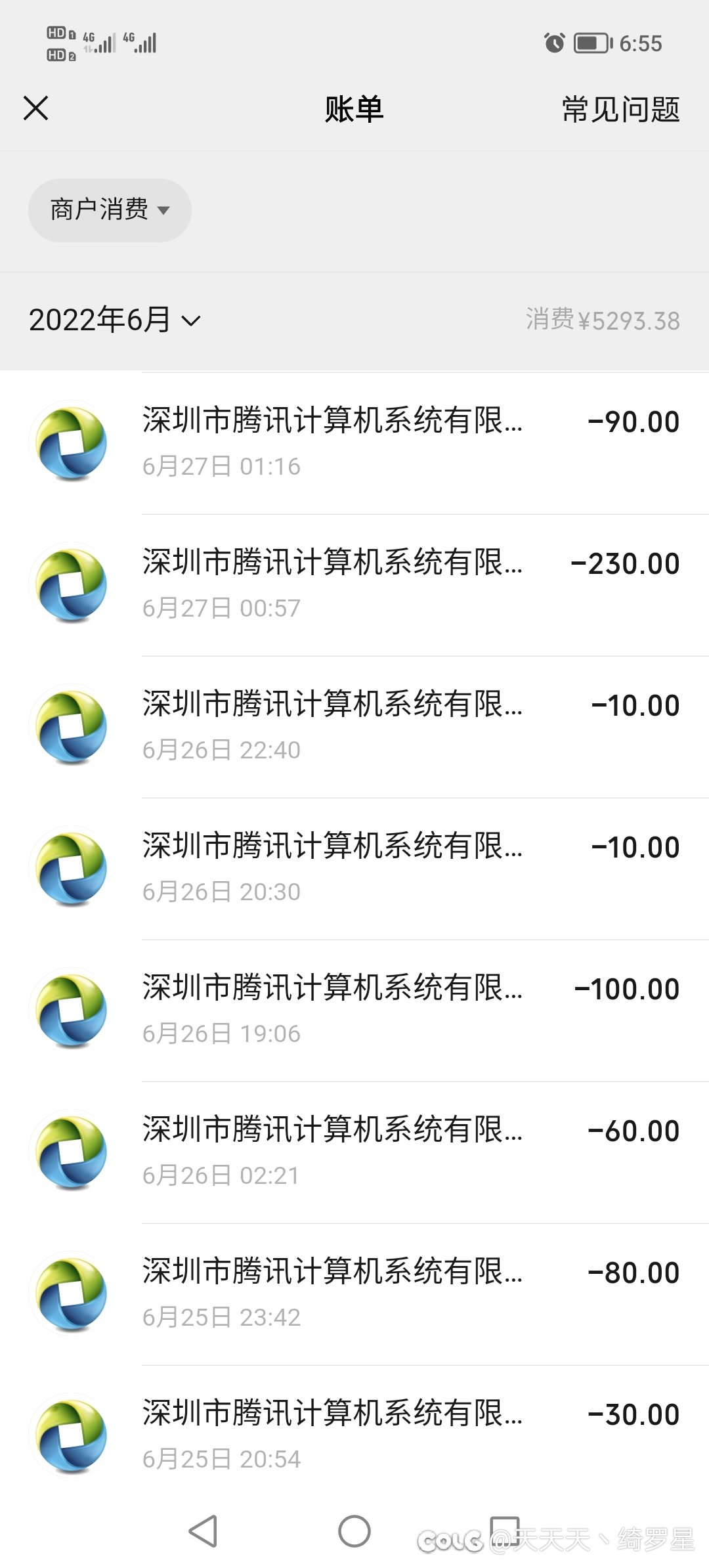The width and height of the screenshot is (709, 1568).
Task: Open the 6月26日 22:40 transaction
Action: (x=354, y=726)
